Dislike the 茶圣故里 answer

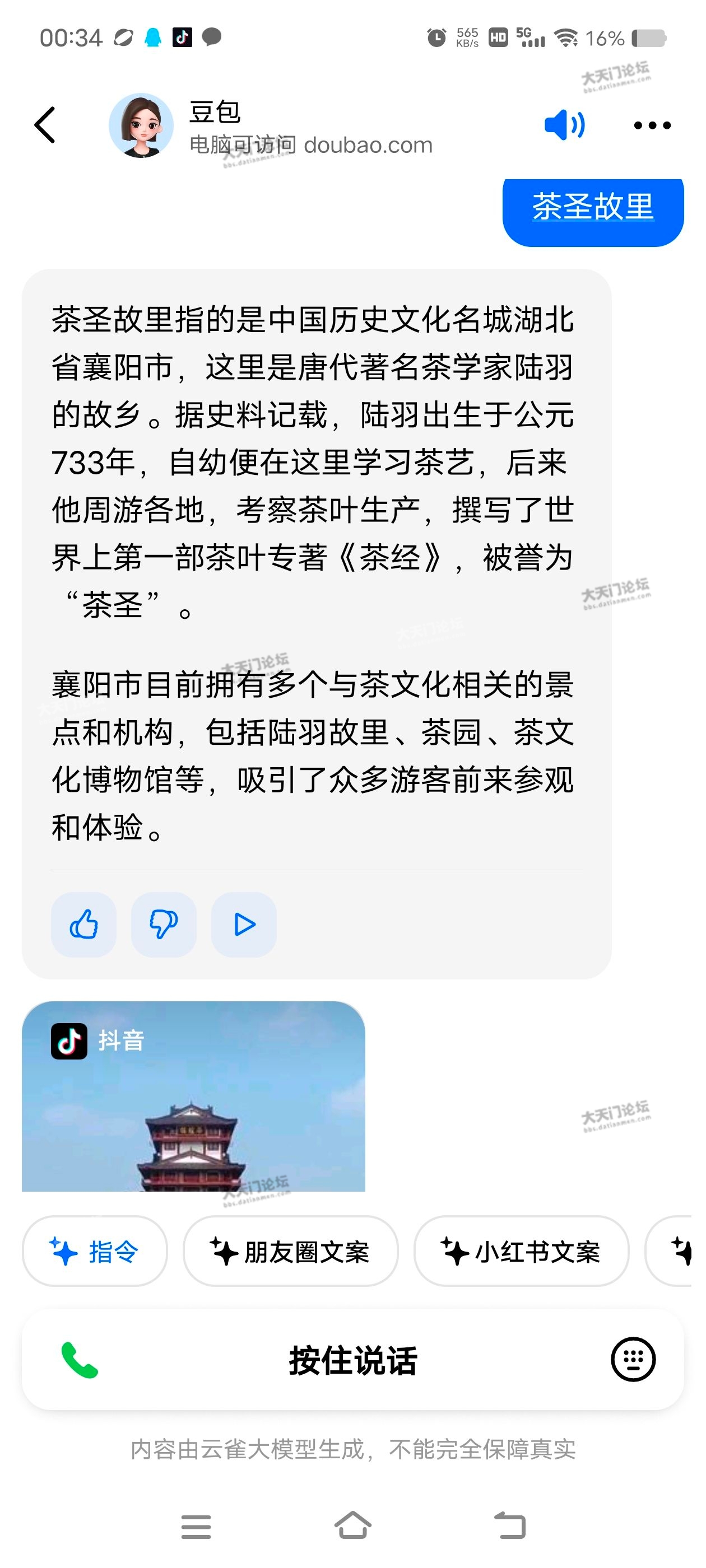(163, 925)
